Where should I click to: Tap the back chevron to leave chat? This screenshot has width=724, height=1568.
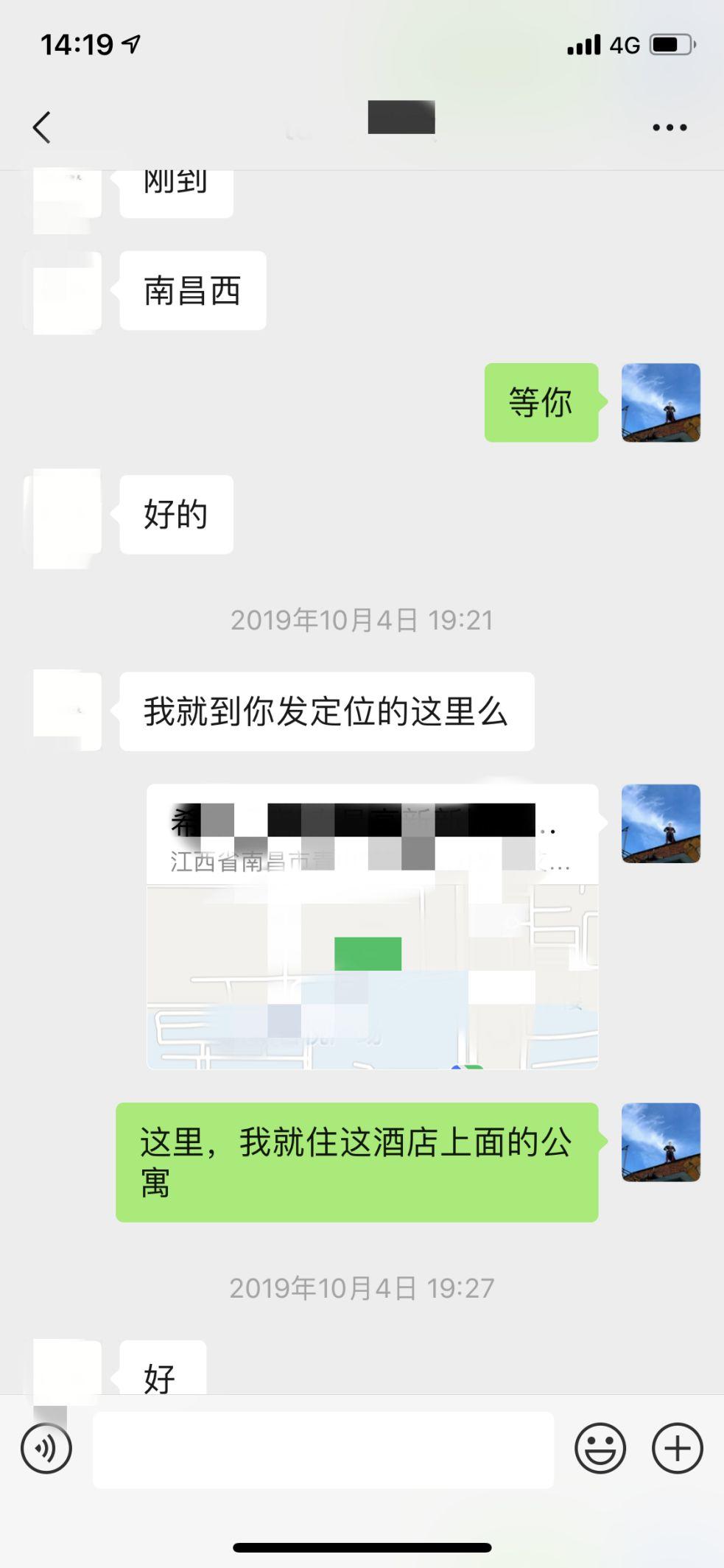point(42,126)
